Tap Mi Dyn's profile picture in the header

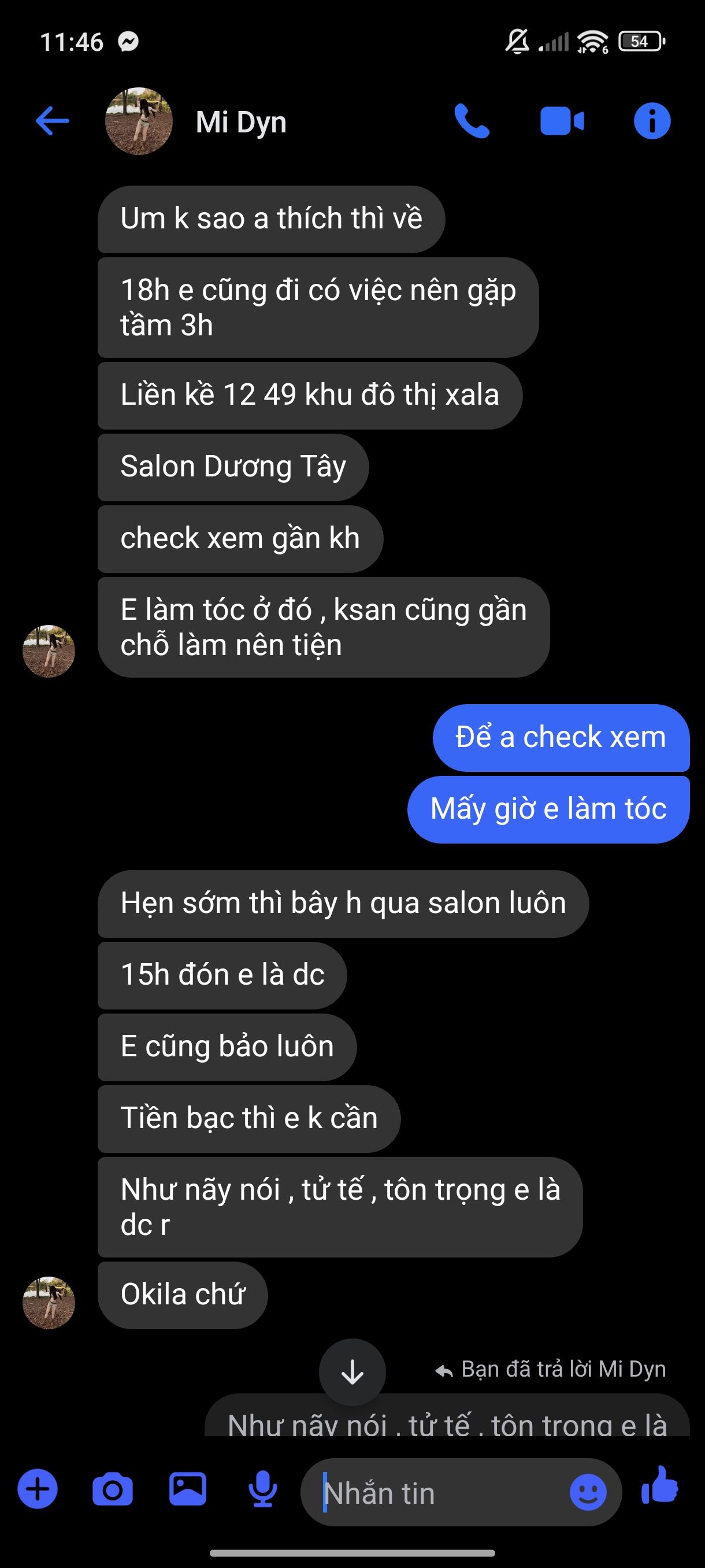click(x=139, y=119)
